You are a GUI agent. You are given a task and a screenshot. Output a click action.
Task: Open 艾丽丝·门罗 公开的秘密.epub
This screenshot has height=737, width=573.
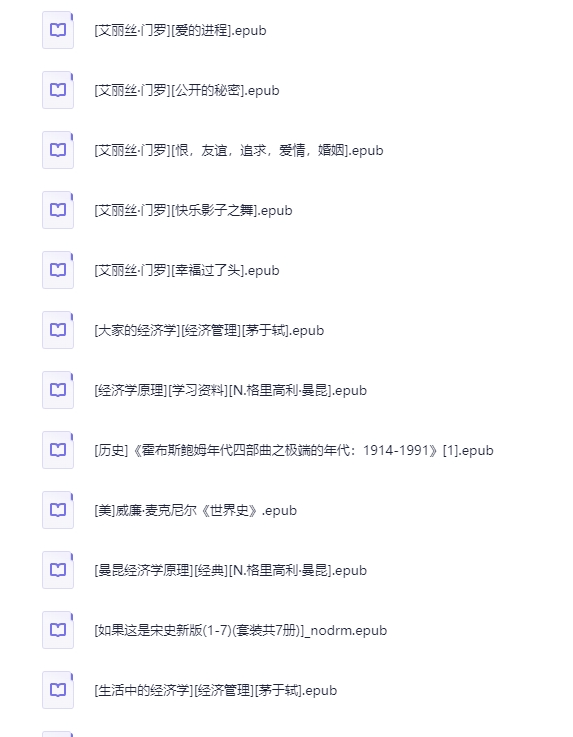click(187, 90)
